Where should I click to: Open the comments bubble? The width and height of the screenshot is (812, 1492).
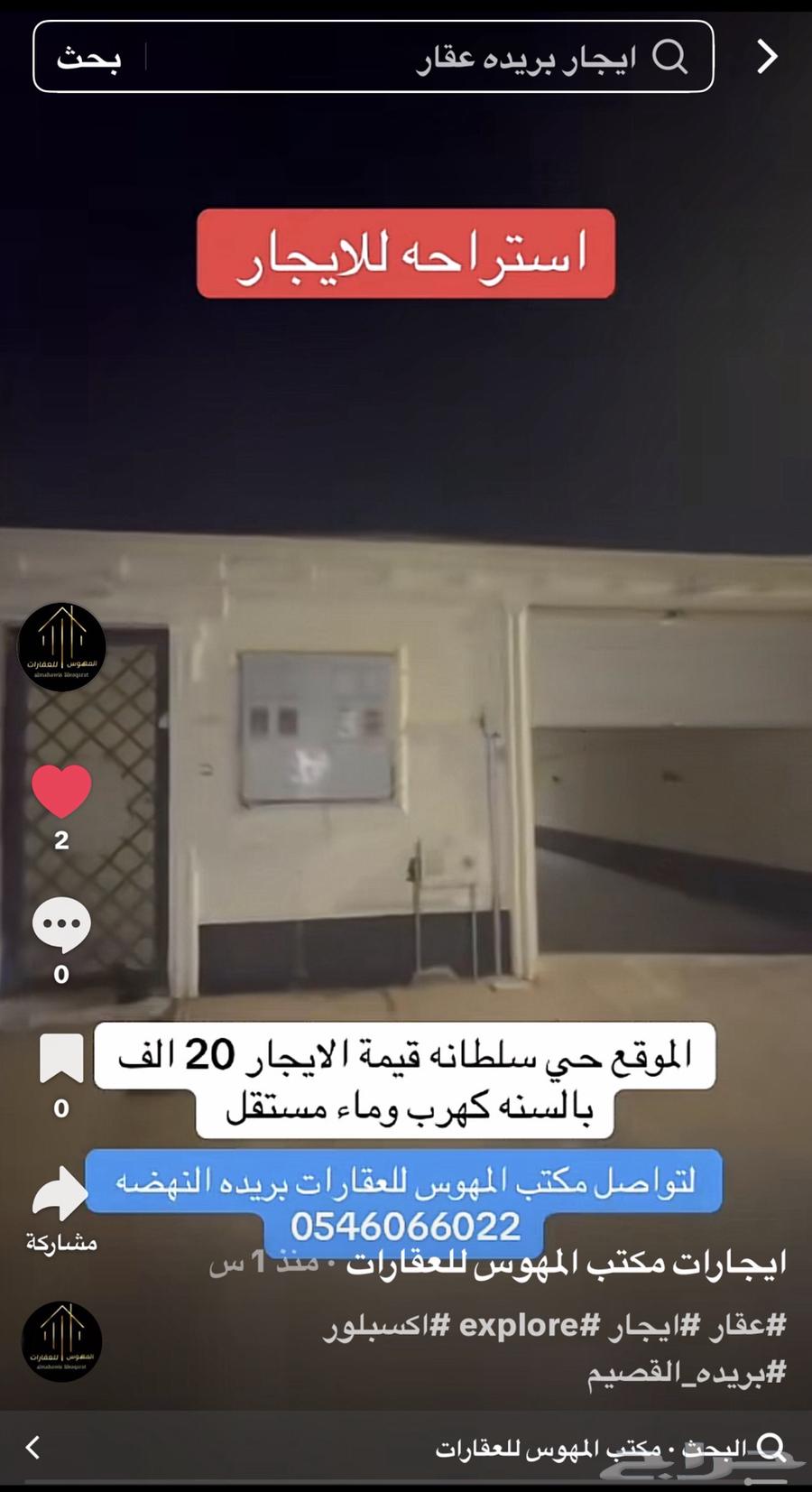(x=61, y=924)
